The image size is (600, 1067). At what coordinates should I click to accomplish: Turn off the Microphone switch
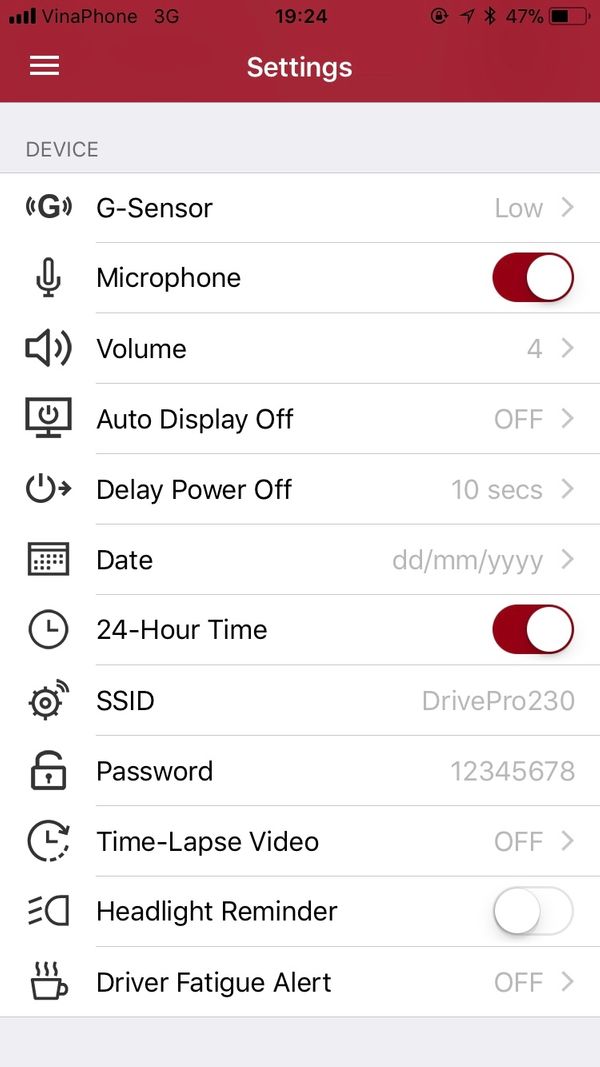click(x=533, y=278)
